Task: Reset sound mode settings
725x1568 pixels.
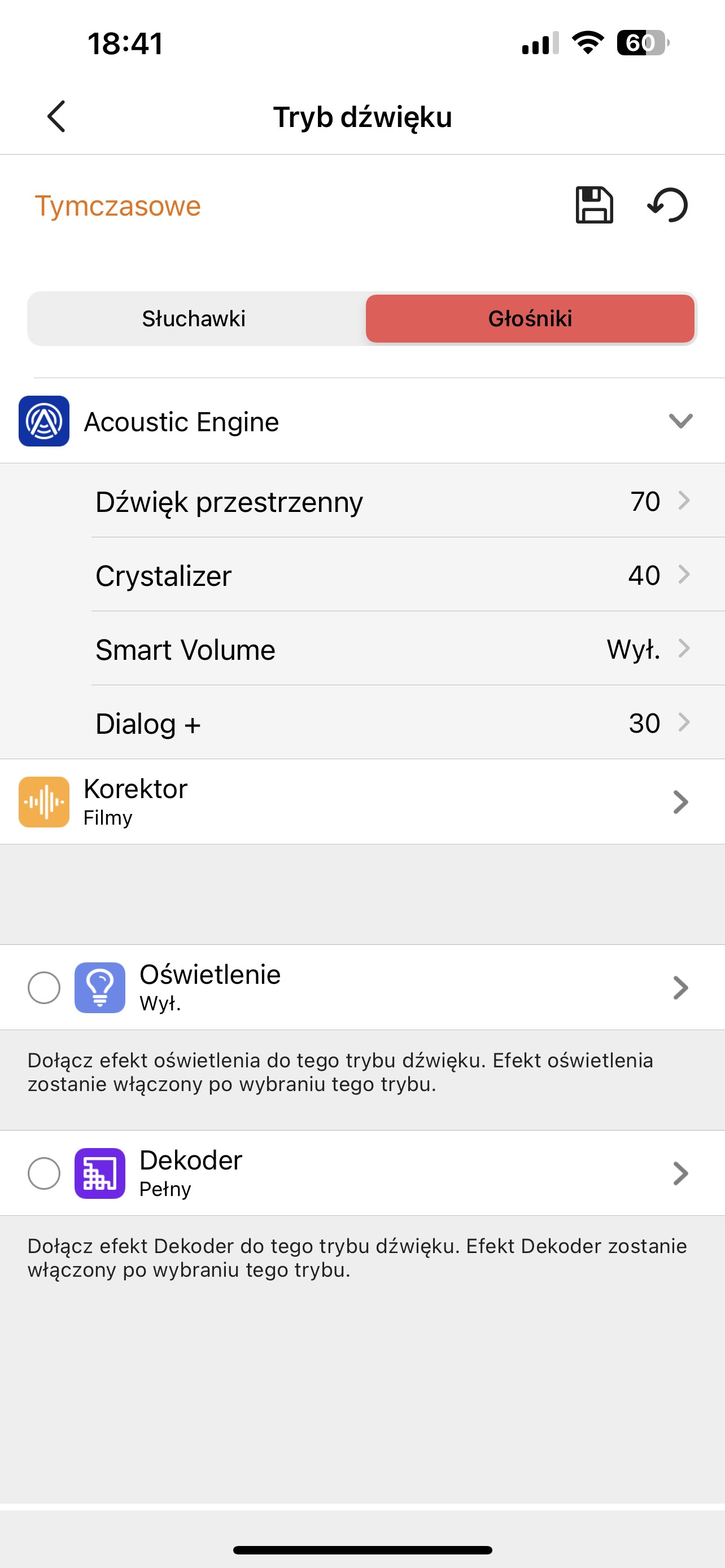Action: click(x=668, y=205)
